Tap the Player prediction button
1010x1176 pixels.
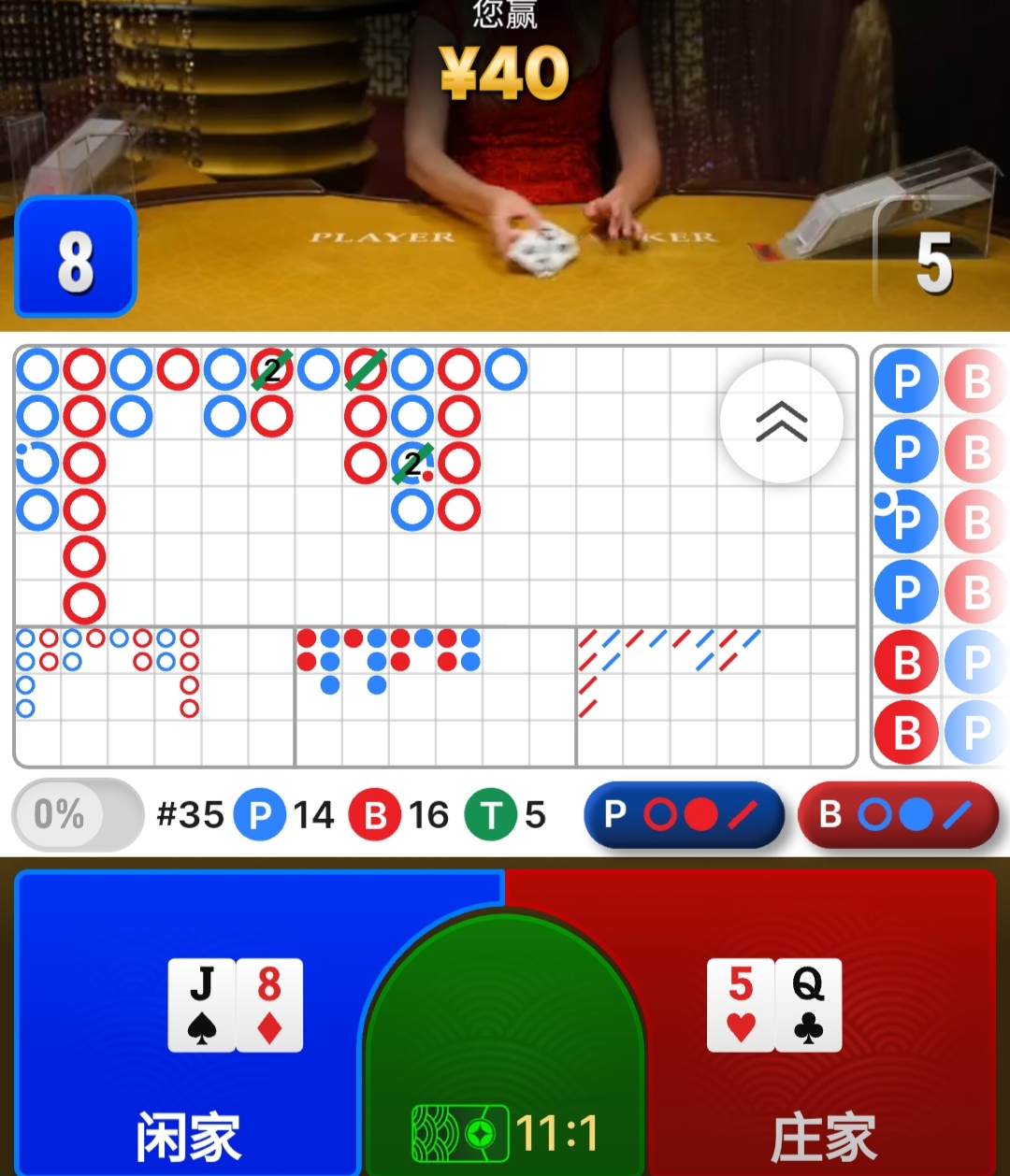tap(684, 815)
